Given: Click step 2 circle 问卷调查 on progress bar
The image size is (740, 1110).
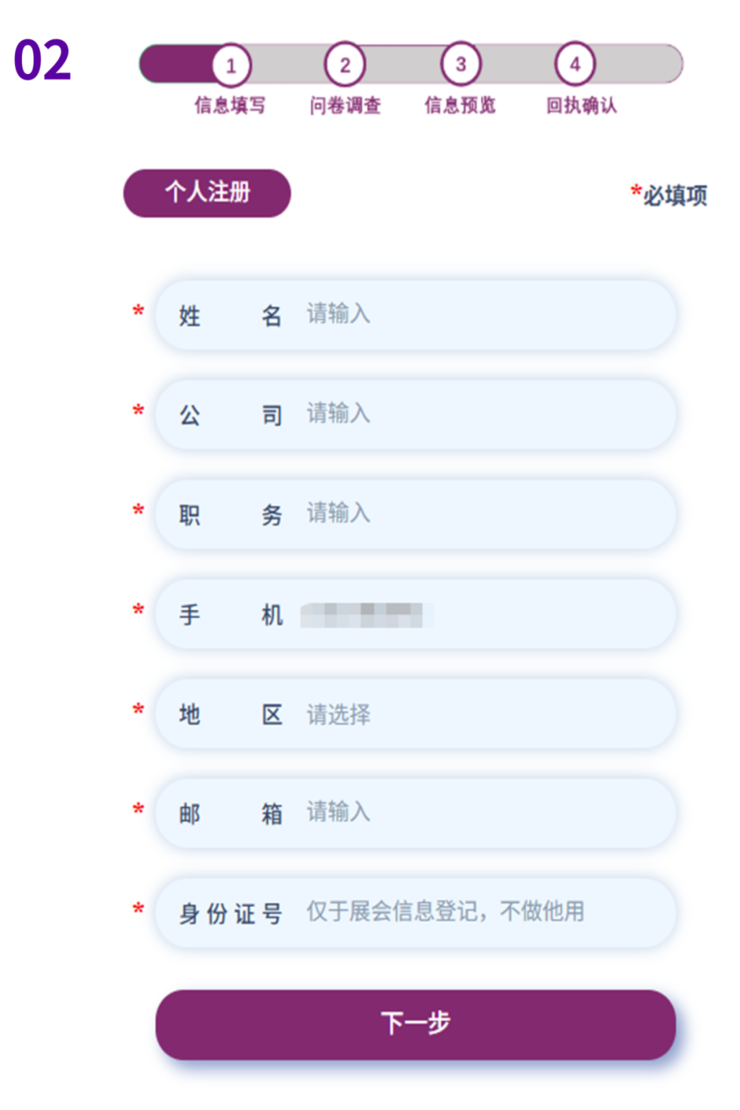Looking at the screenshot, I should (x=346, y=64).
